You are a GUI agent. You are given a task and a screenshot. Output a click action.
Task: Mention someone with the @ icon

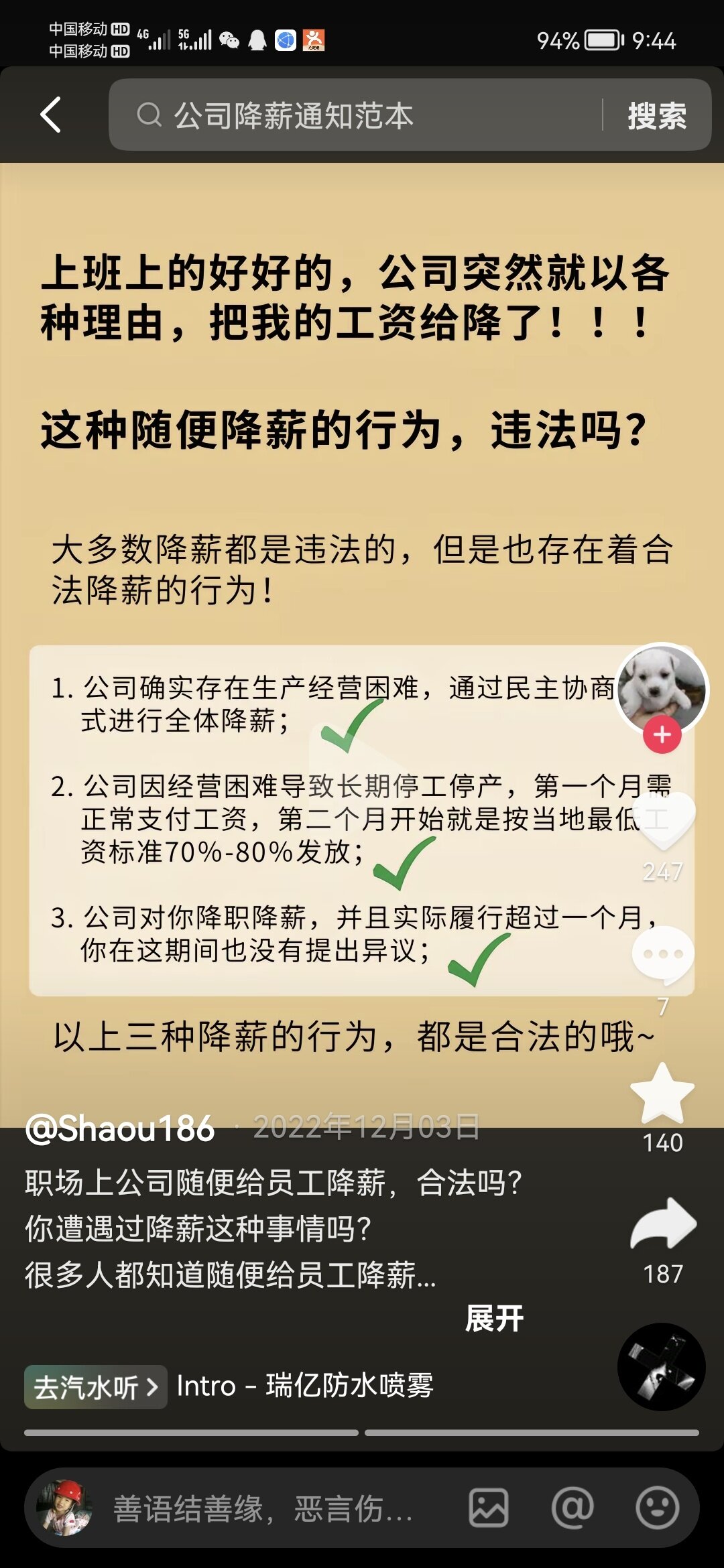click(x=572, y=1508)
